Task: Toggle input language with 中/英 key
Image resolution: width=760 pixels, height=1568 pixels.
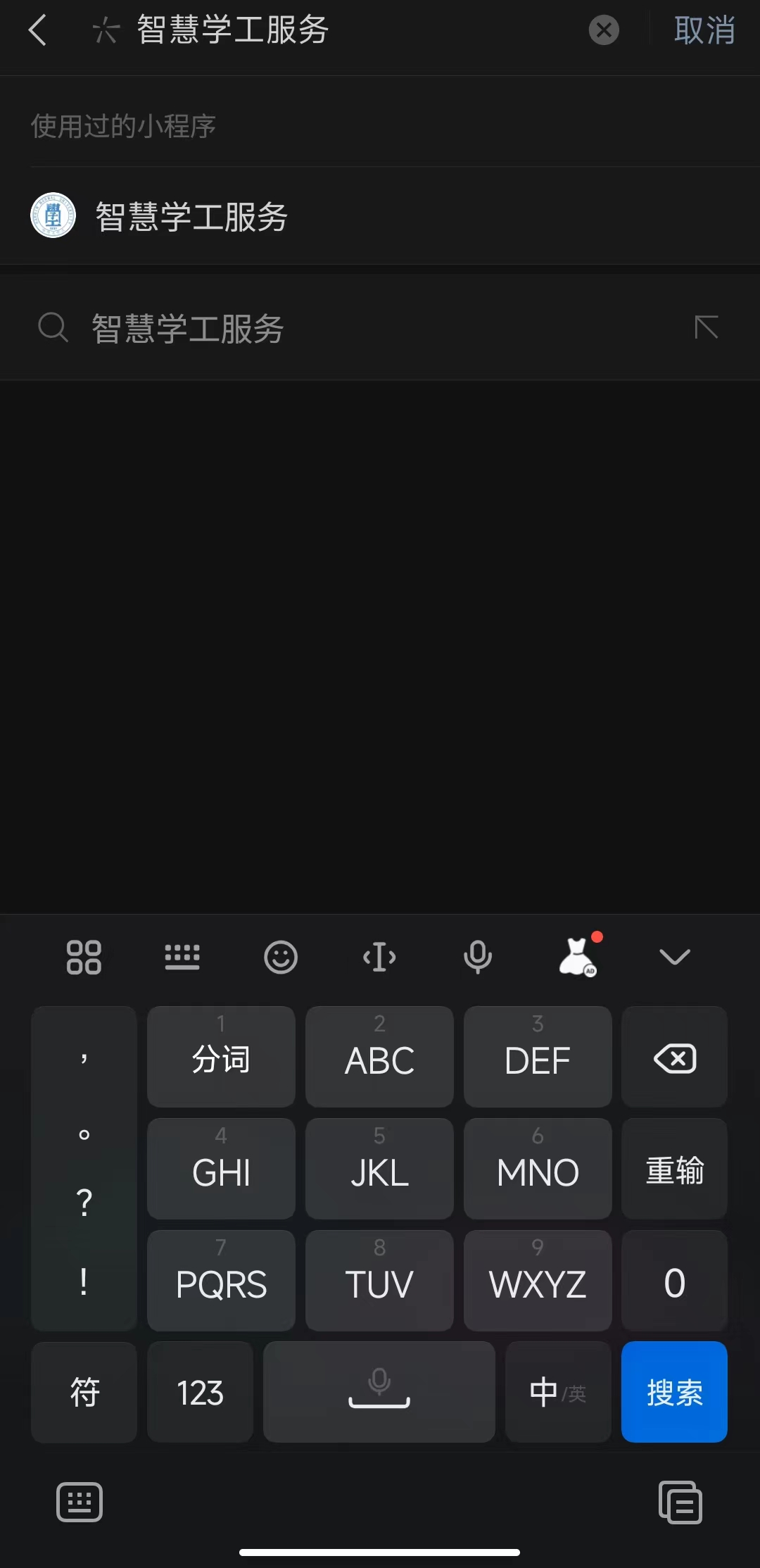Action: pos(557,1392)
